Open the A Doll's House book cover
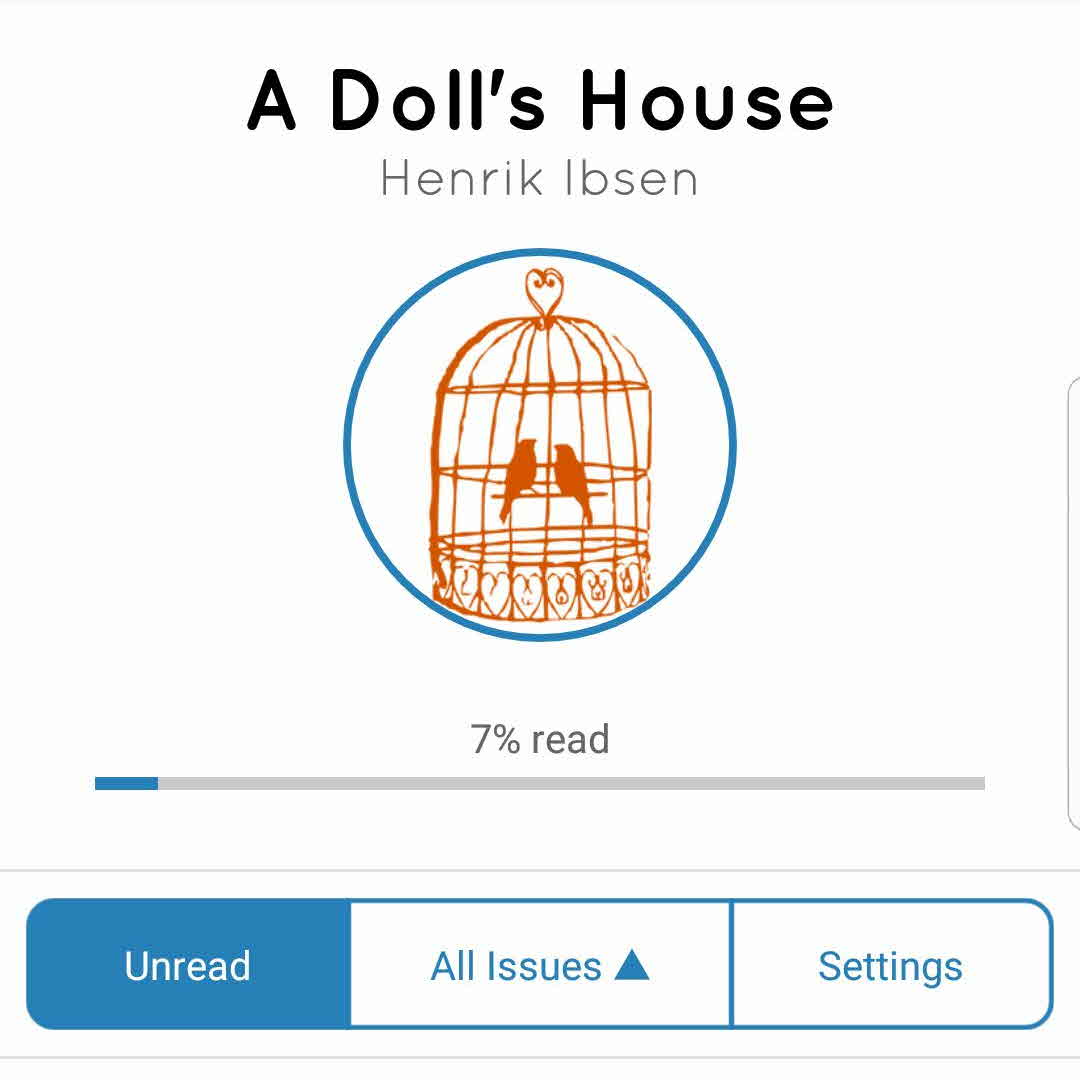This screenshot has height=1080, width=1080. [x=540, y=445]
